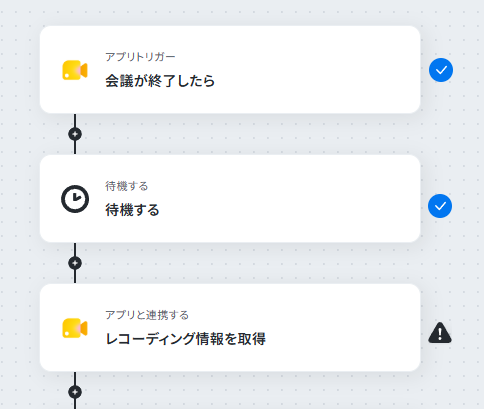This screenshot has height=409, width=484.
Task: Open the レコーディング情報を取得 step card
Action: point(230,328)
